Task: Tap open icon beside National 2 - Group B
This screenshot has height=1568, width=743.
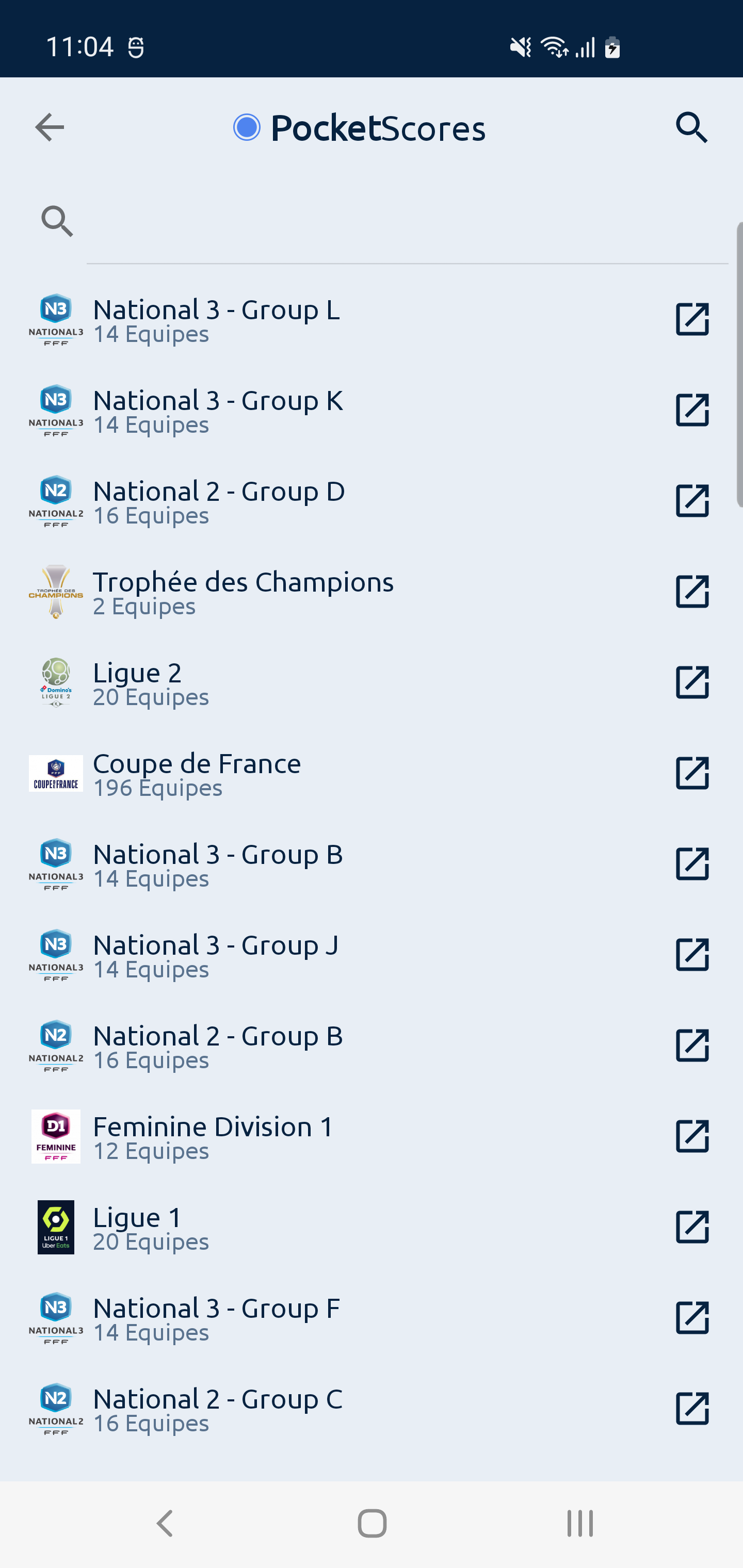Action: [x=692, y=1045]
